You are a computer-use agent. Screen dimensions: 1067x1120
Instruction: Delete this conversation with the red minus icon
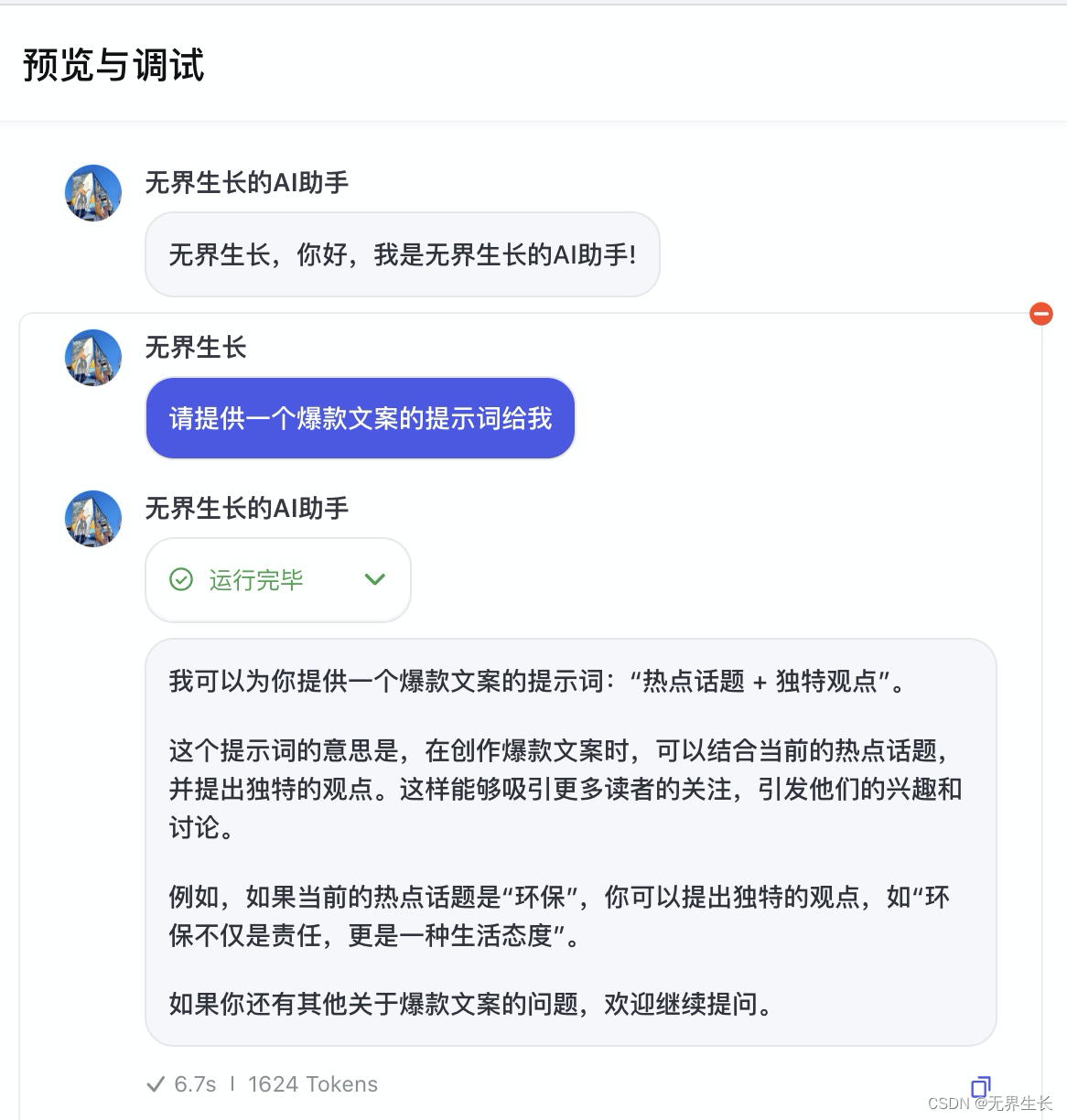coord(1041,314)
